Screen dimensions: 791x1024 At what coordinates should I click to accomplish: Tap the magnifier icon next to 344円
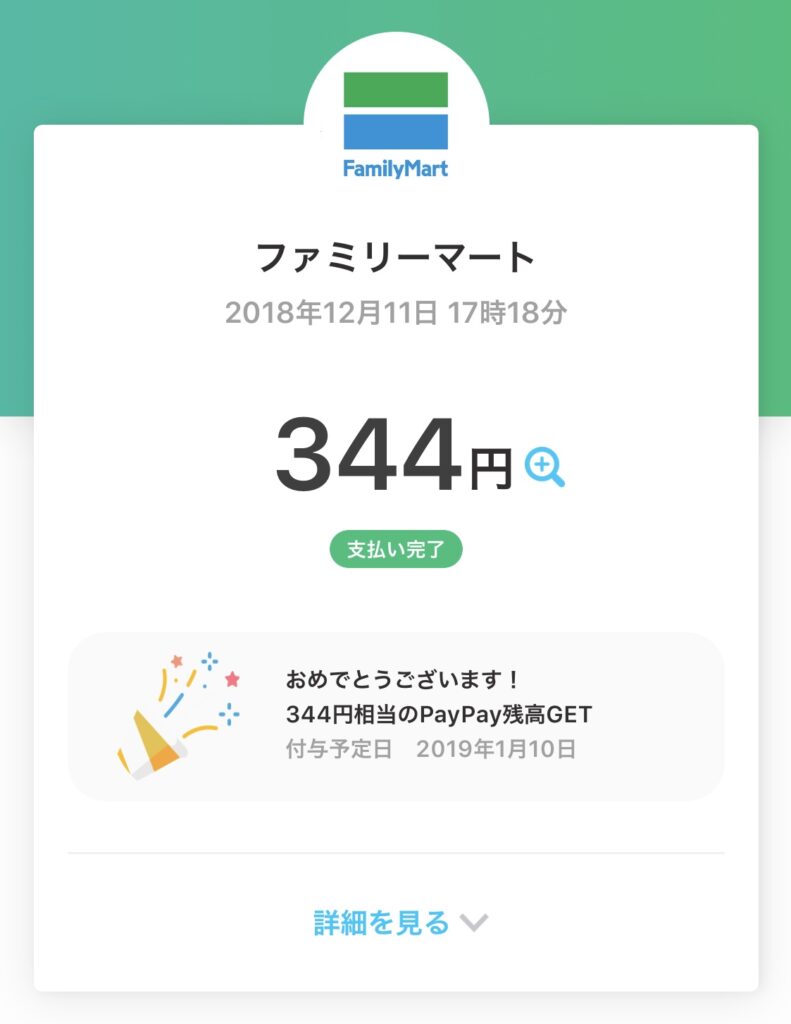point(543,466)
